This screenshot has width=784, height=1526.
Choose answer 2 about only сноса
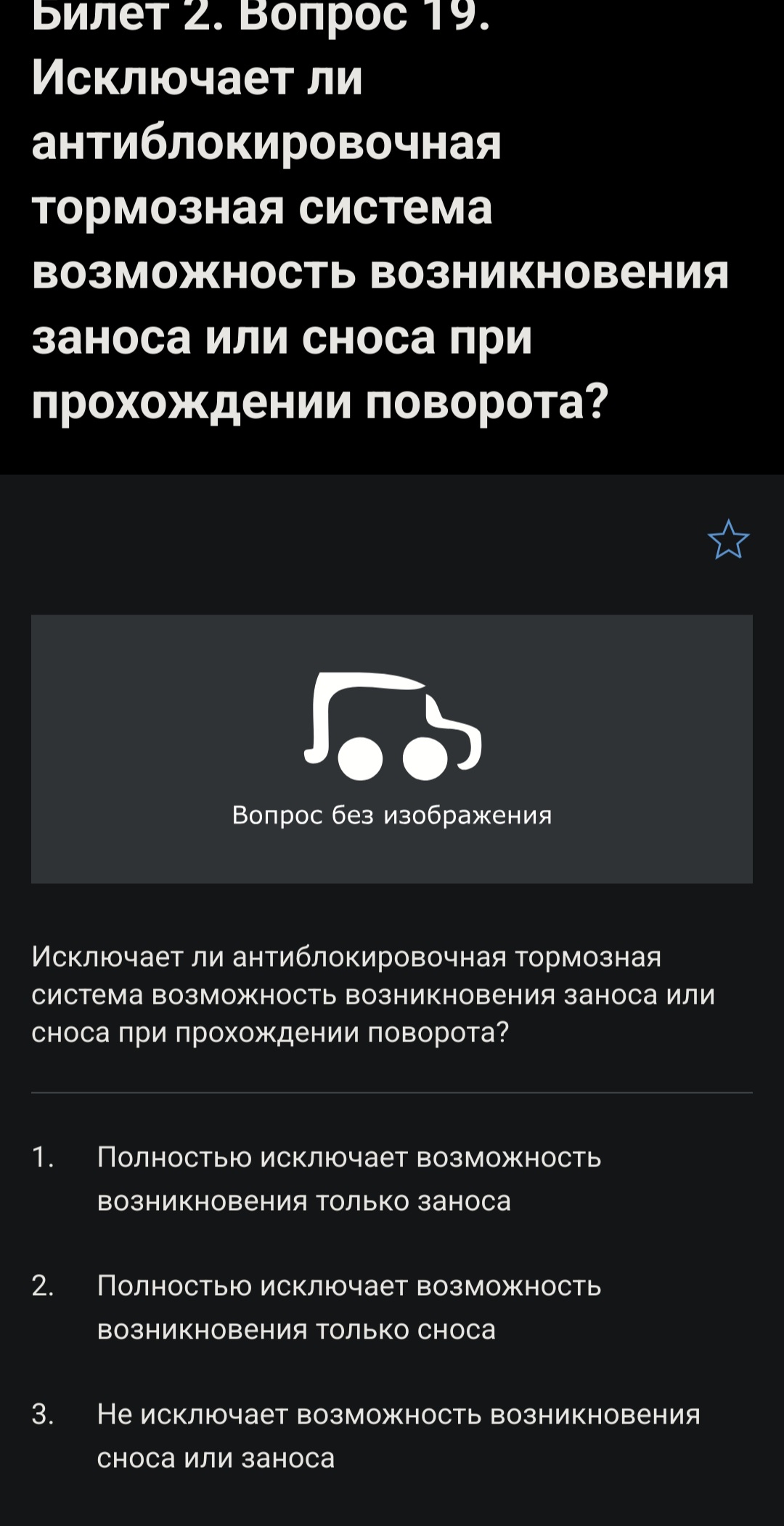click(x=392, y=1307)
